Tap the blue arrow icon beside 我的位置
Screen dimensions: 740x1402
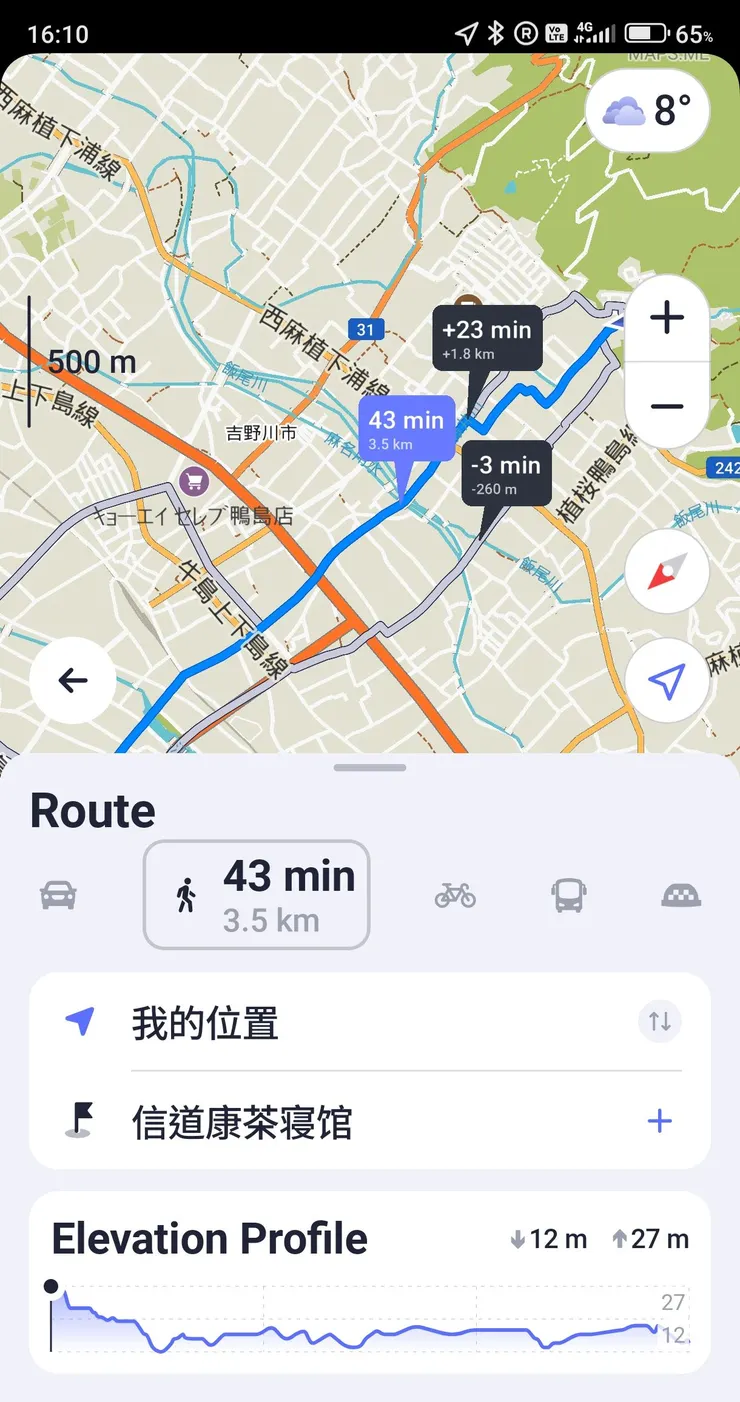tap(78, 1019)
